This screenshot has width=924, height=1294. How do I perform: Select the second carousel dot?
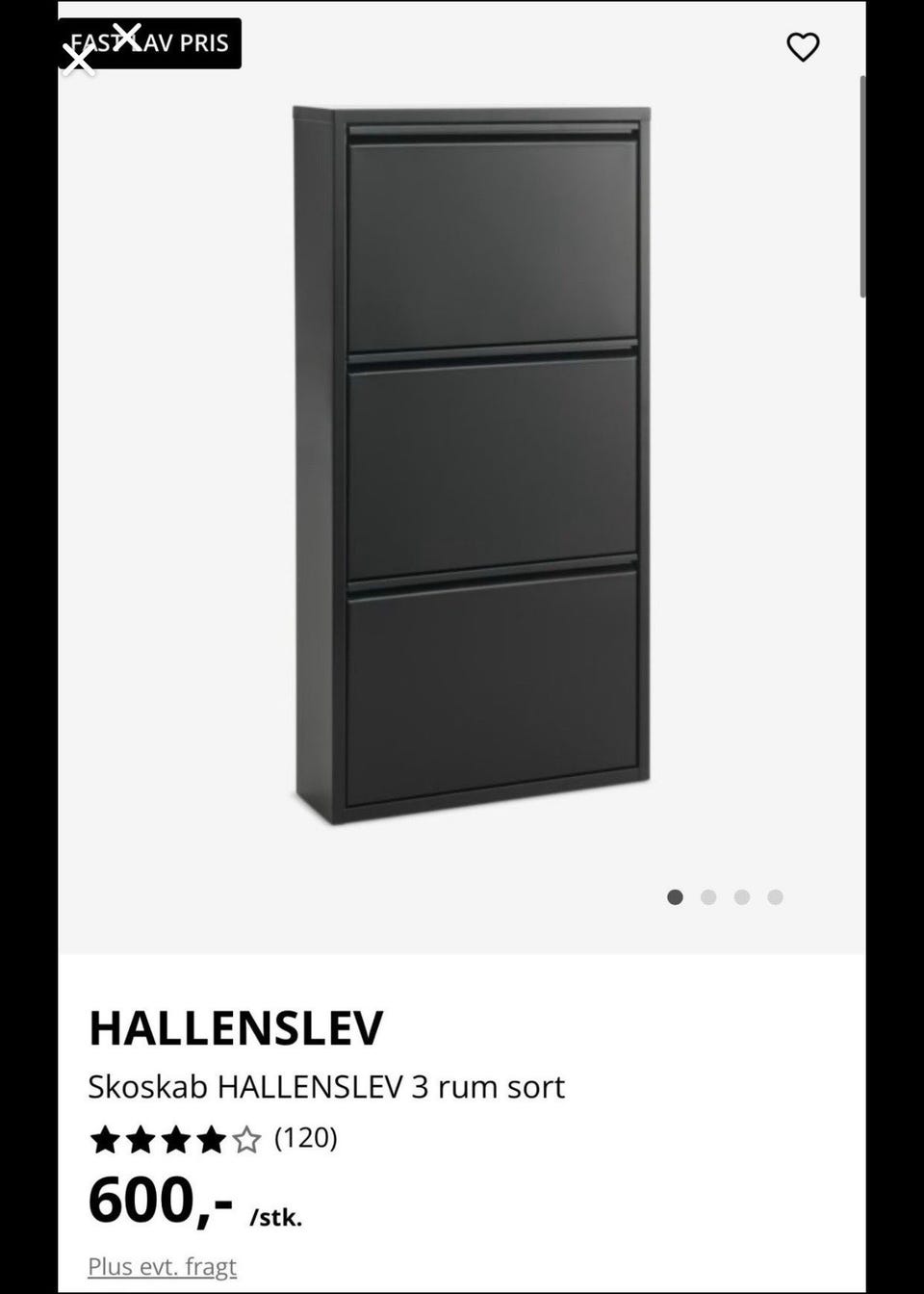click(x=709, y=896)
